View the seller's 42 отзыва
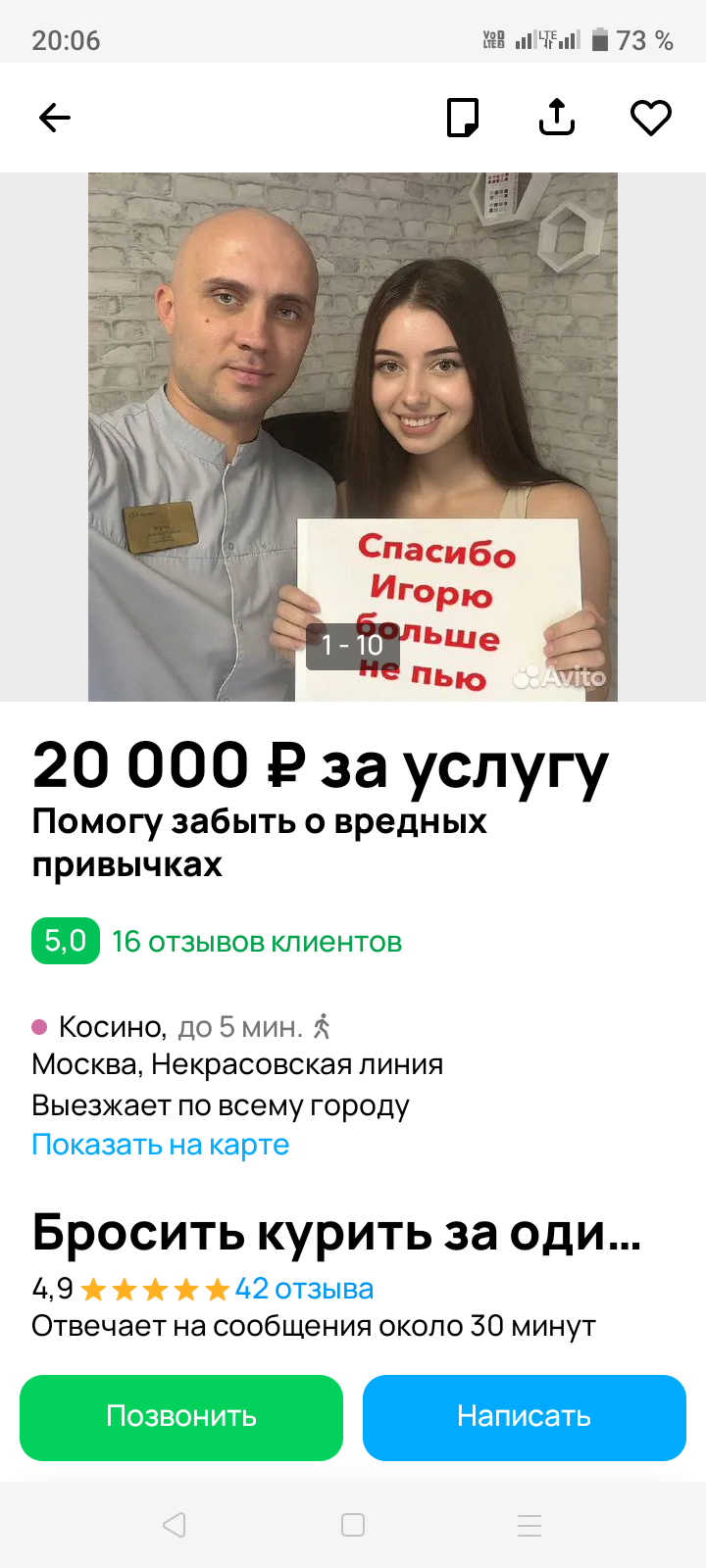Image resolution: width=706 pixels, height=1568 pixels. (x=304, y=1289)
